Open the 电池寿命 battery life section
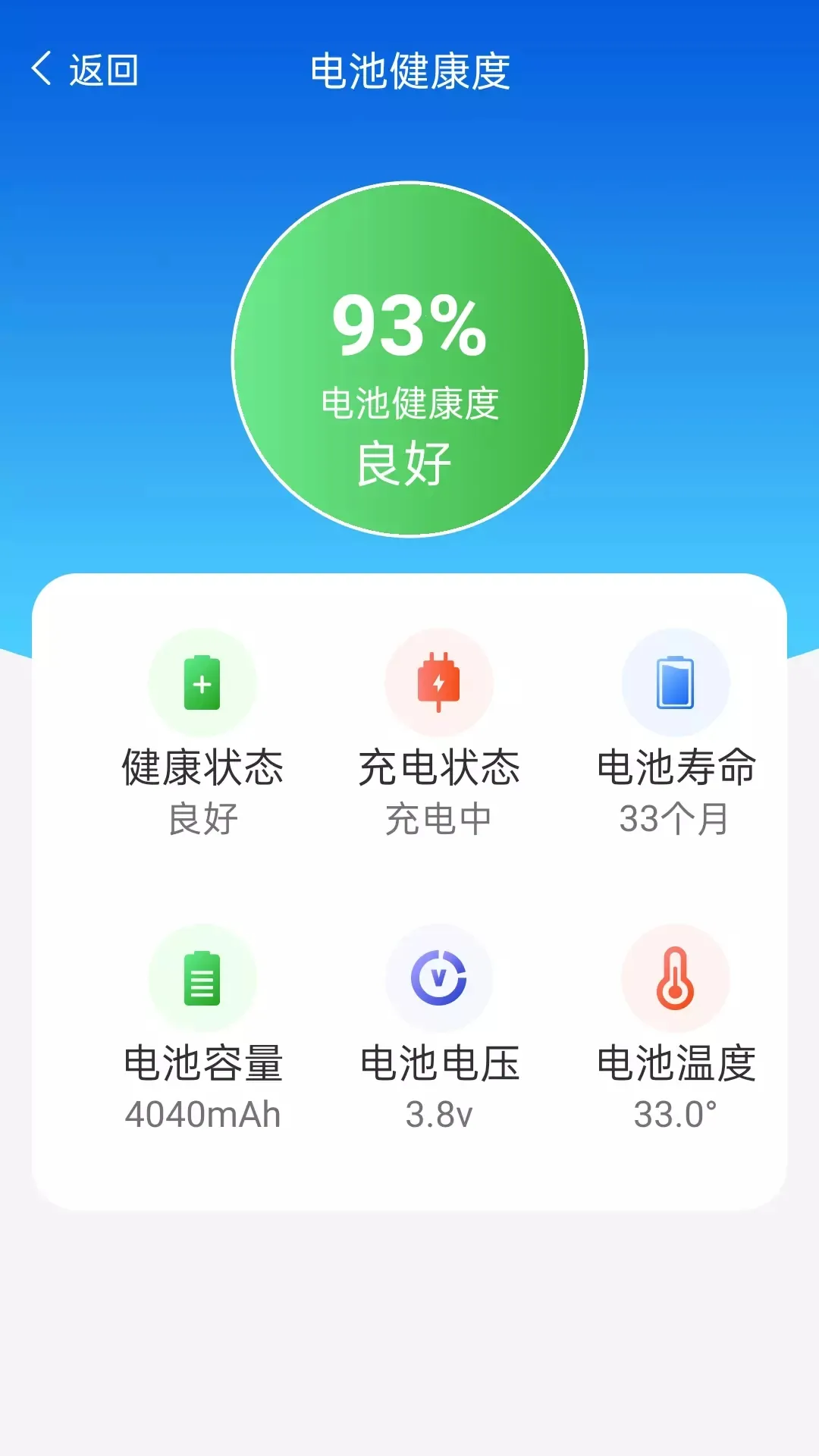The image size is (819, 1456). pyautogui.click(x=677, y=768)
